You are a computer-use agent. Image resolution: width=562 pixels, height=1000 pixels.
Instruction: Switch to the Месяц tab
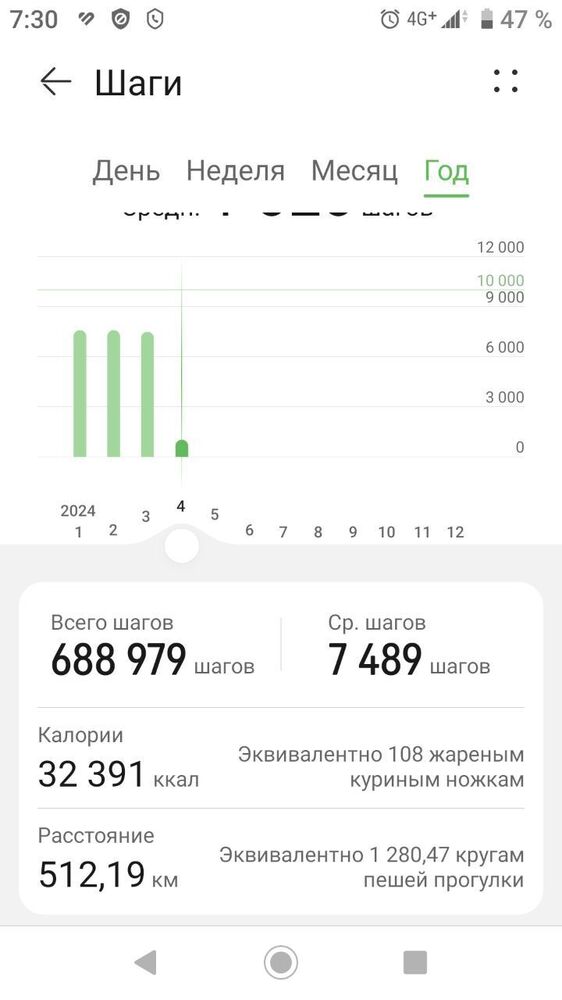click(x=354, y=171)
